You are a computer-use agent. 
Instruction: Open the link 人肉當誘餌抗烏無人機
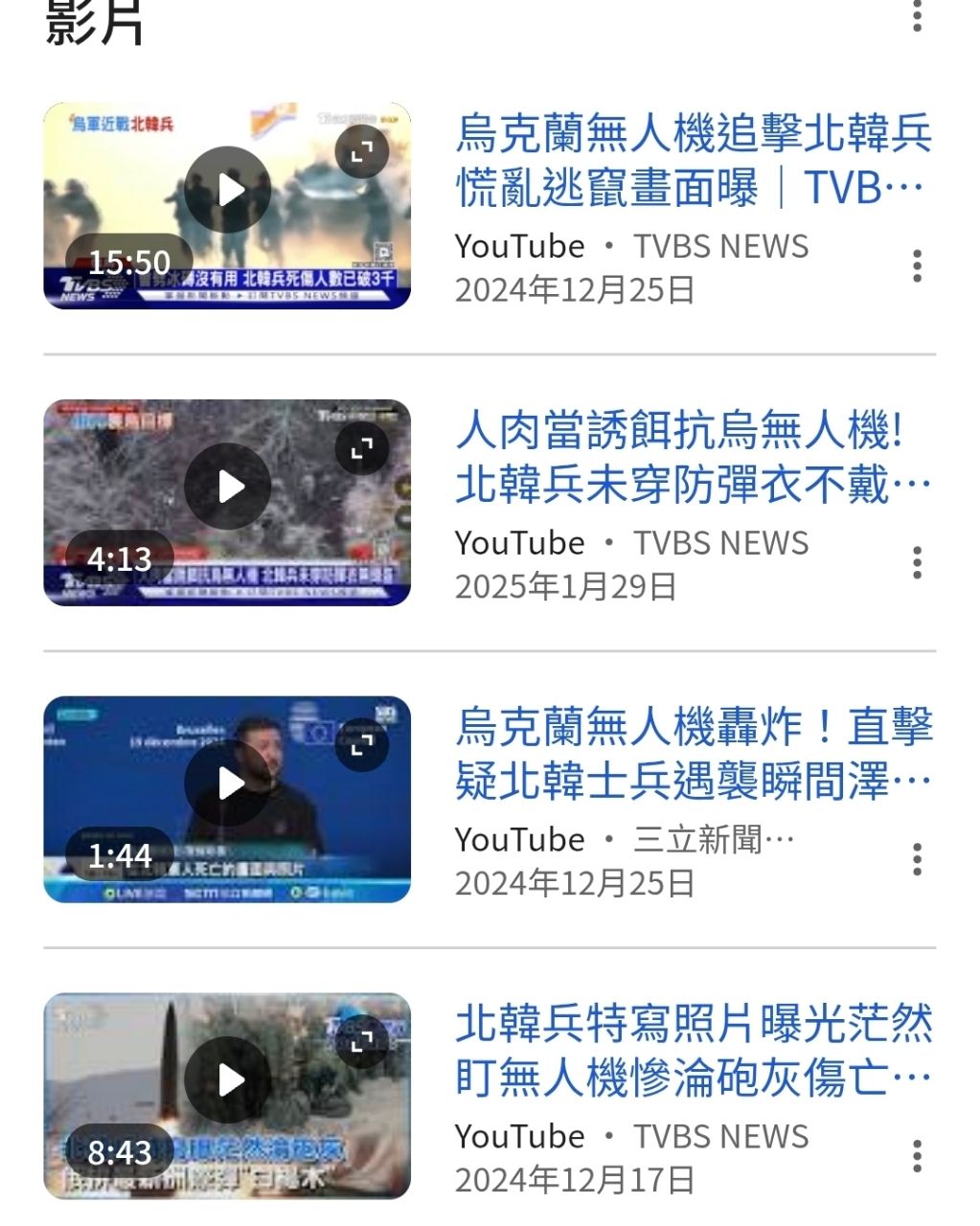pos(693,457)
